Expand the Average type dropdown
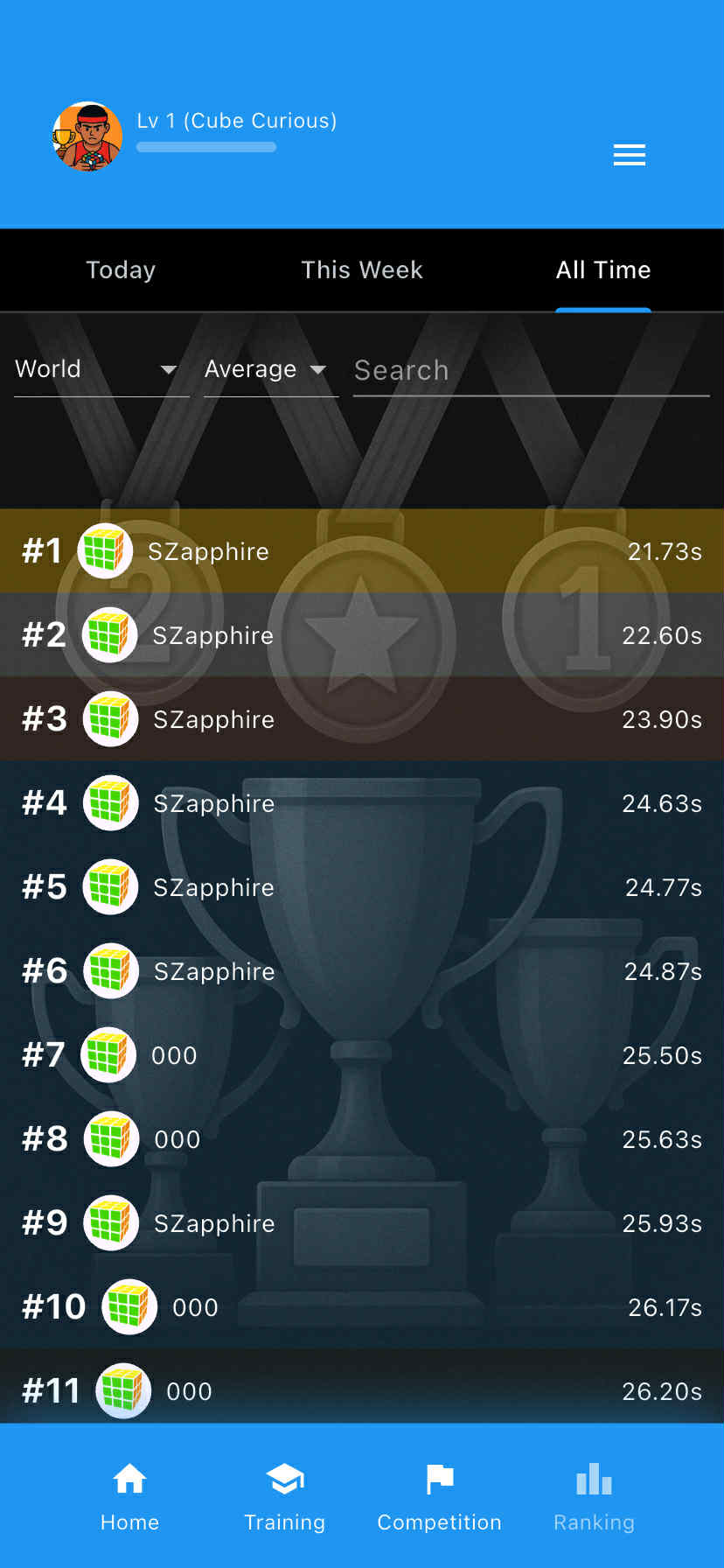 pos(269,370)
